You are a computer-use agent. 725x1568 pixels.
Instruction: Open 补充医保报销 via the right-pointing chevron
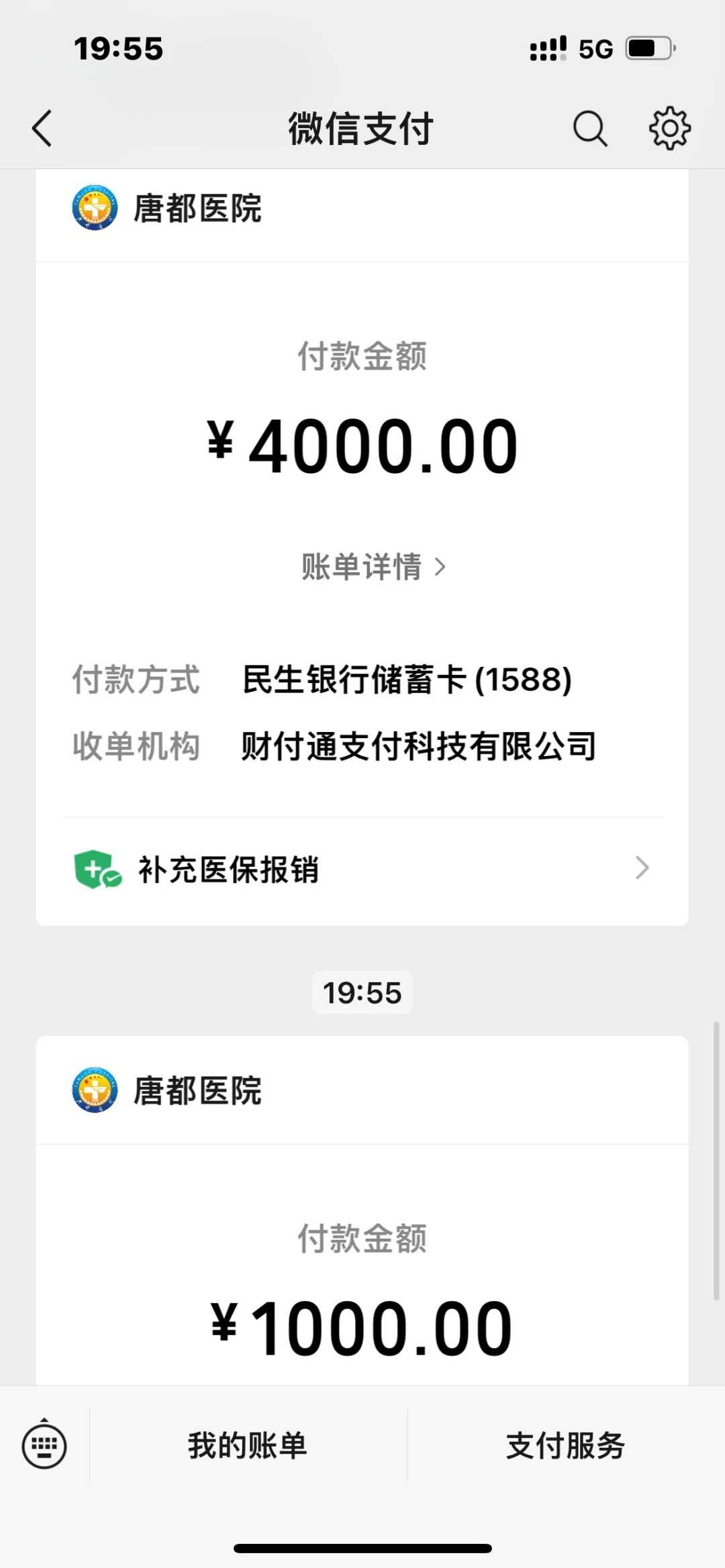click(642, 868)
